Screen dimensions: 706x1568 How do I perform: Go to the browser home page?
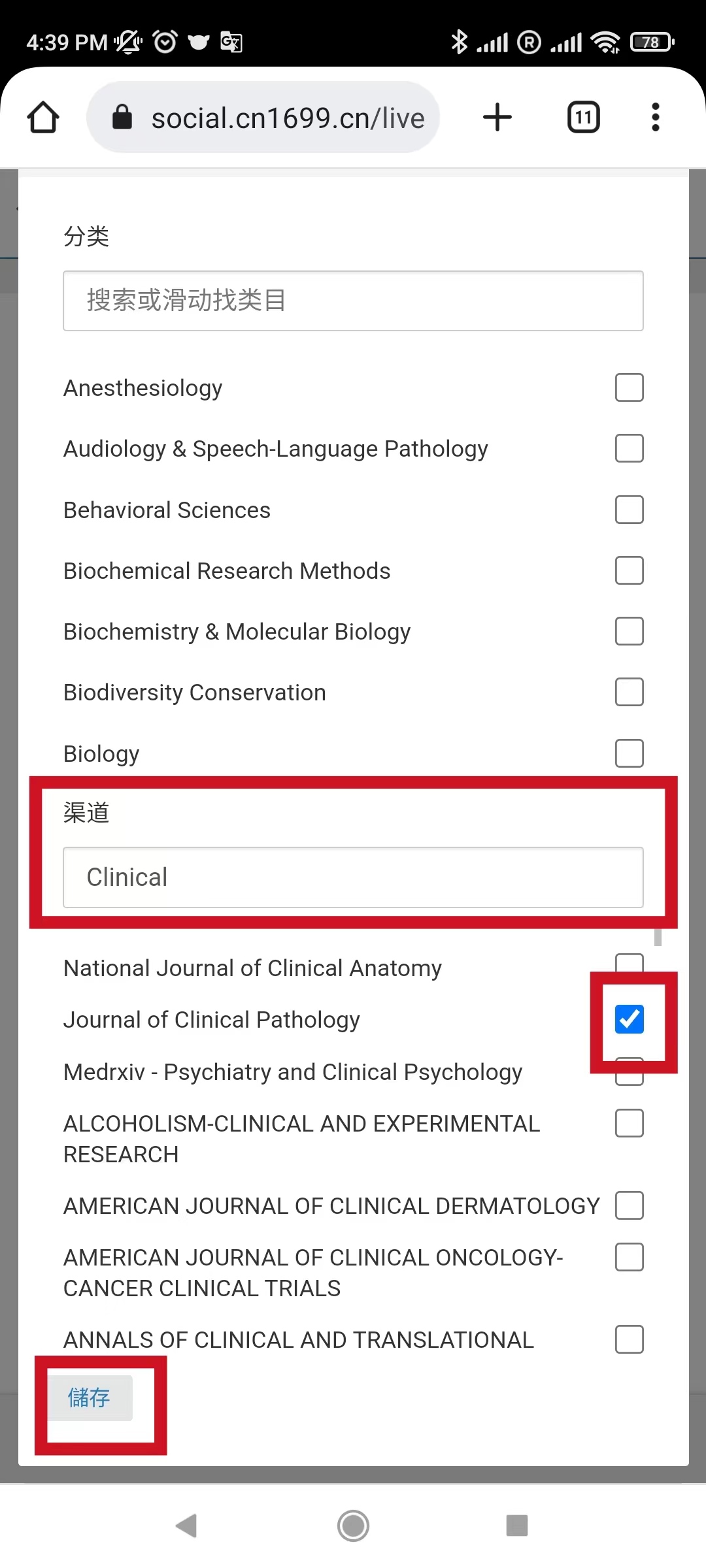pyautogui.click(x=43, y=118)
